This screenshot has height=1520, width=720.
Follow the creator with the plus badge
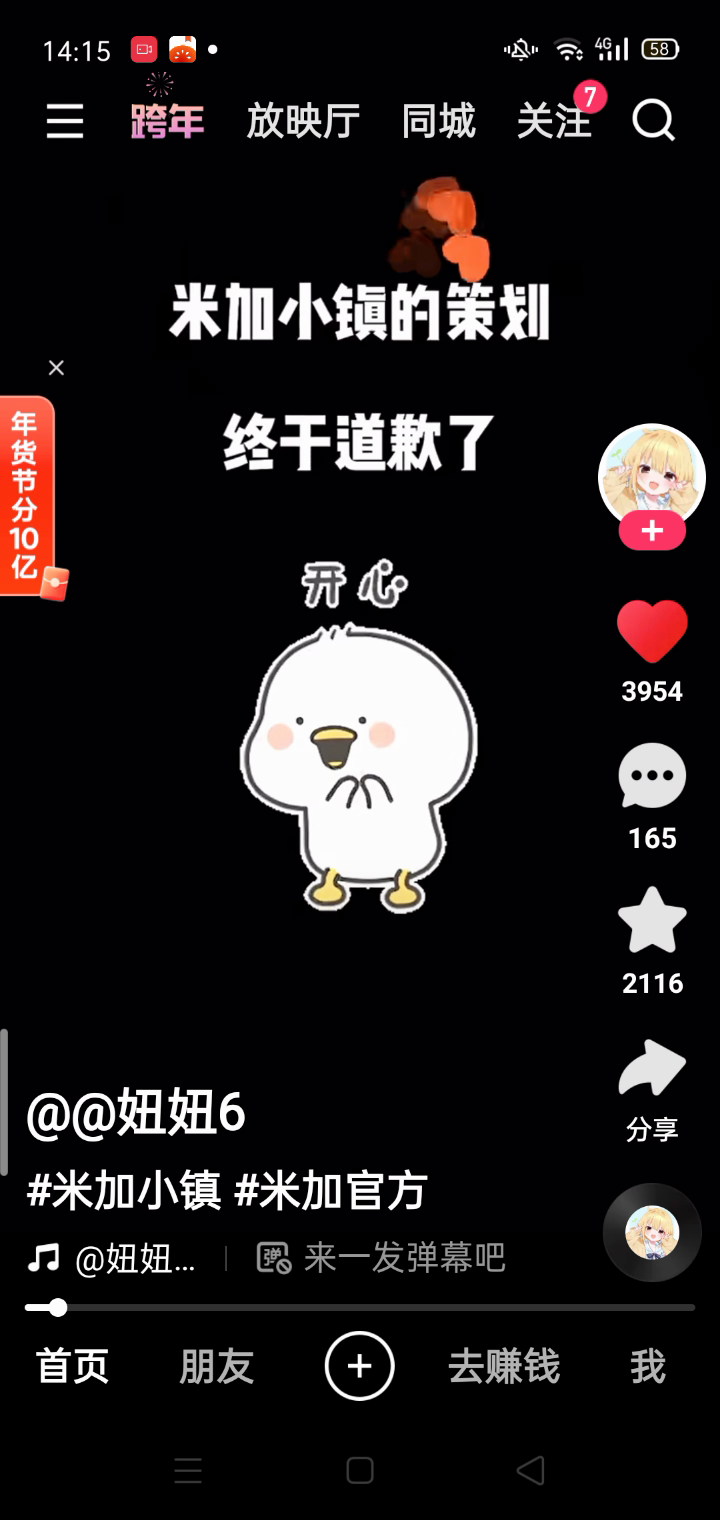(652, 531)
